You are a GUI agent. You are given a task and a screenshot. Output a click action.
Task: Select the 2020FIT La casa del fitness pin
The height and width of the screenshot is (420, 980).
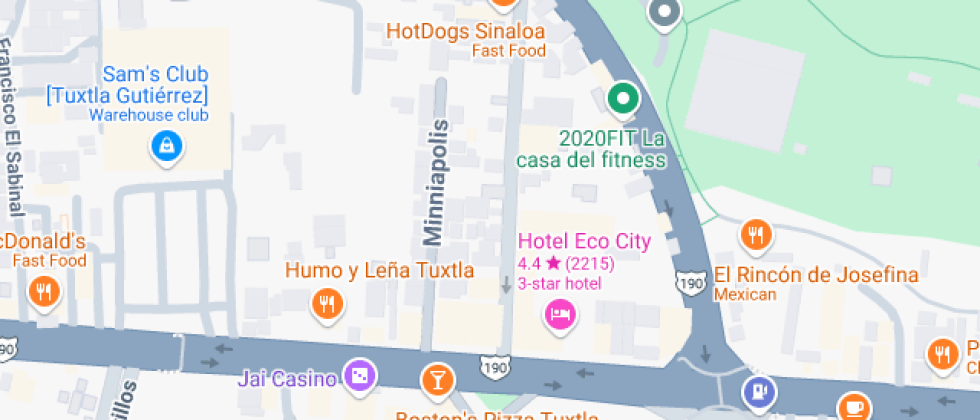(x=624, y=98)
